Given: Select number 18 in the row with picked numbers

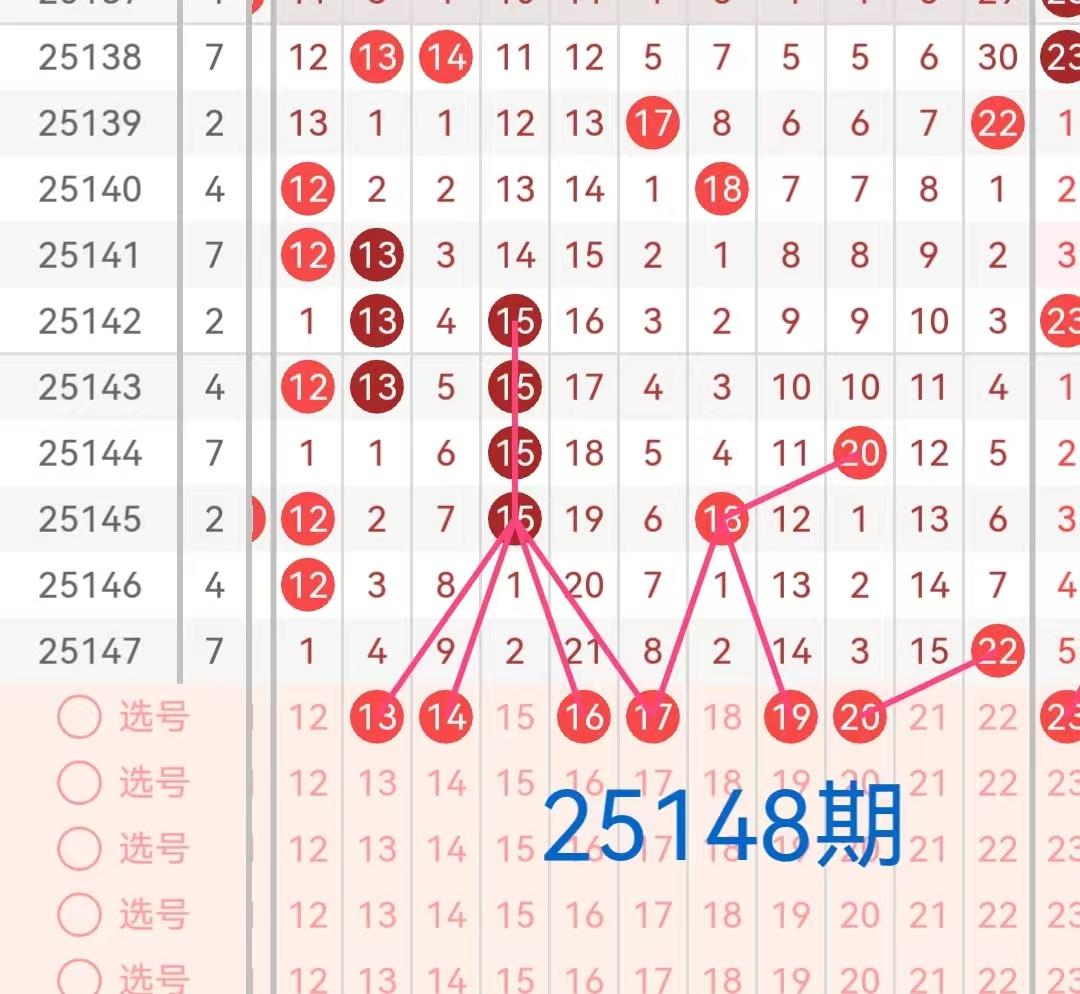Looking at the screenshot, I should click(x=722, y=717).
